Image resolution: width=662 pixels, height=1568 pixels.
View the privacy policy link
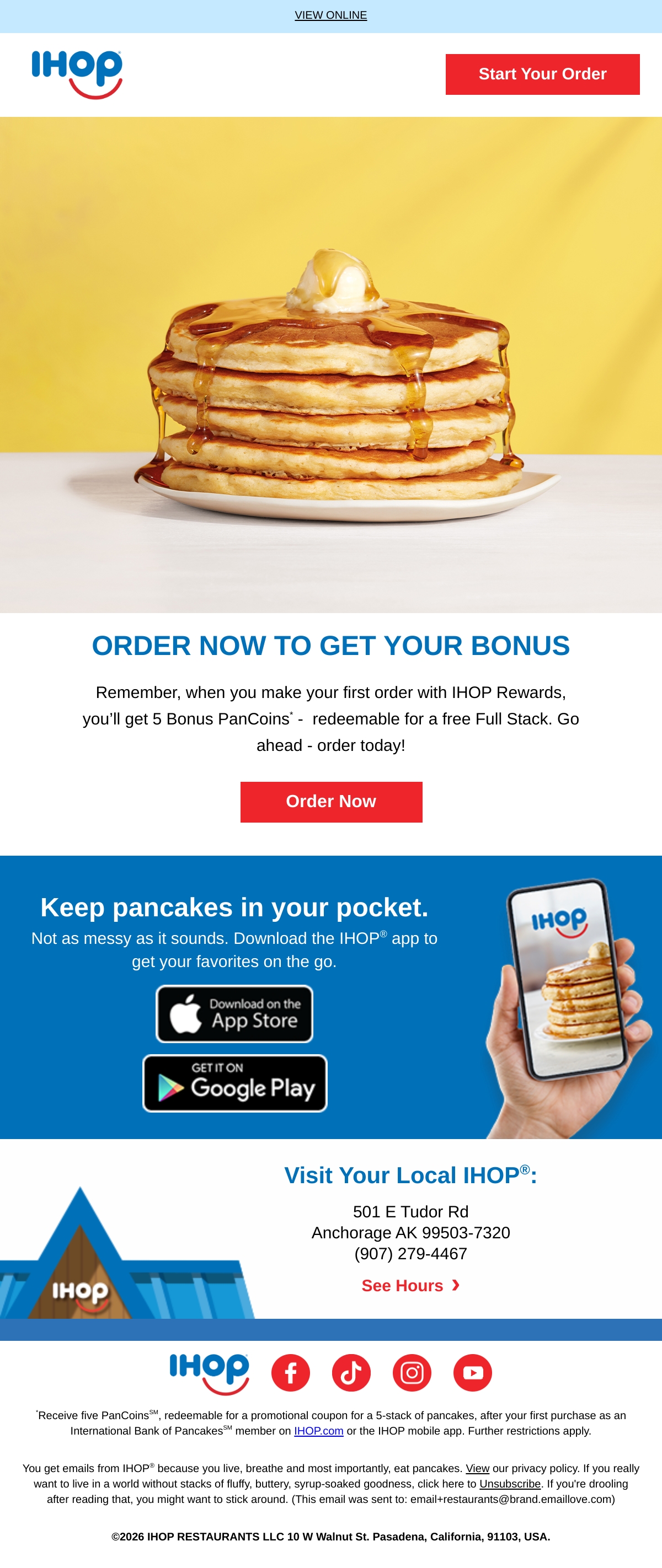coord(478,1468)
